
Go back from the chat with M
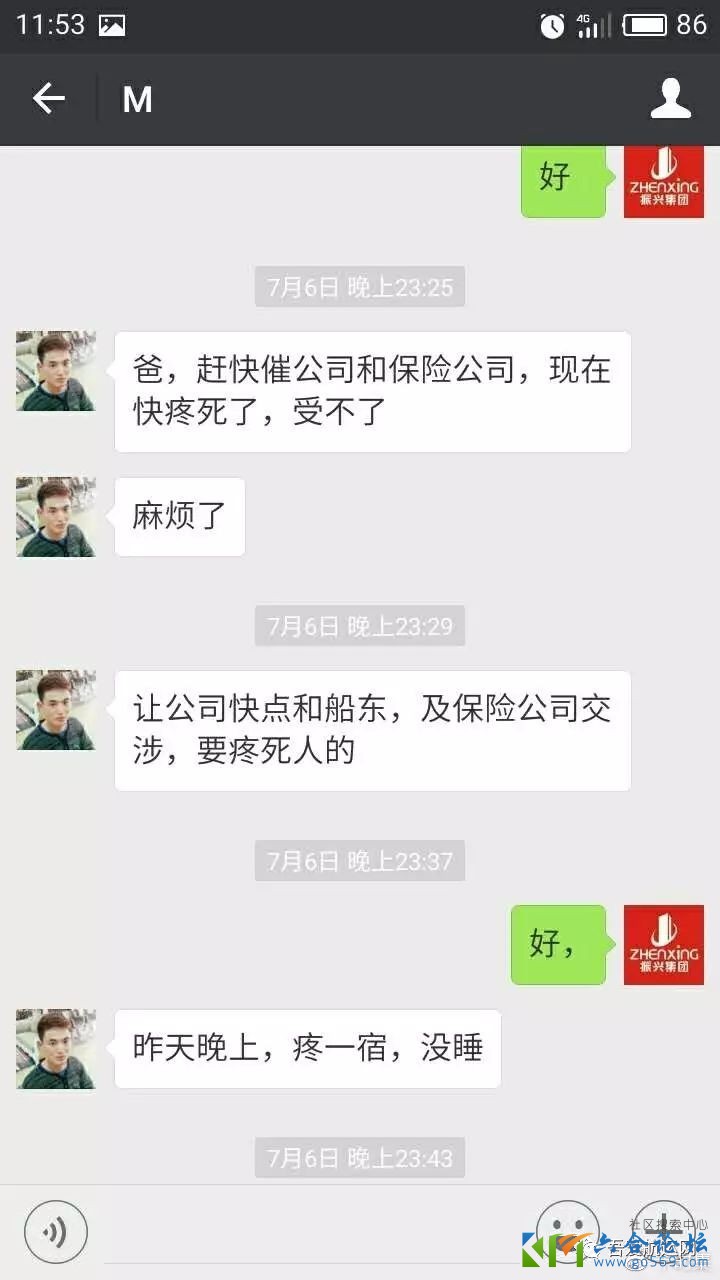pyautogui.click(x=48, y=99)
